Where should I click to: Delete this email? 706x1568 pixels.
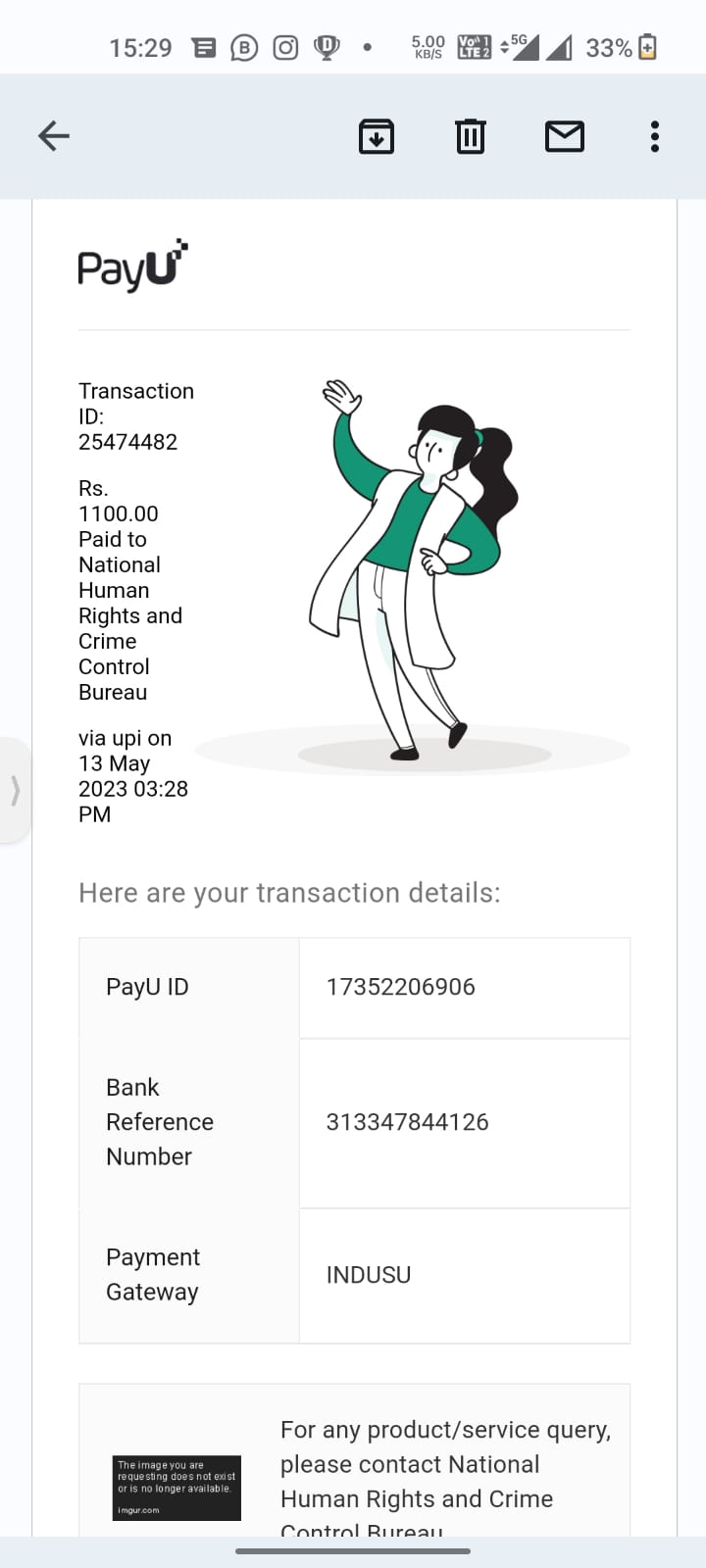point(471,136)
